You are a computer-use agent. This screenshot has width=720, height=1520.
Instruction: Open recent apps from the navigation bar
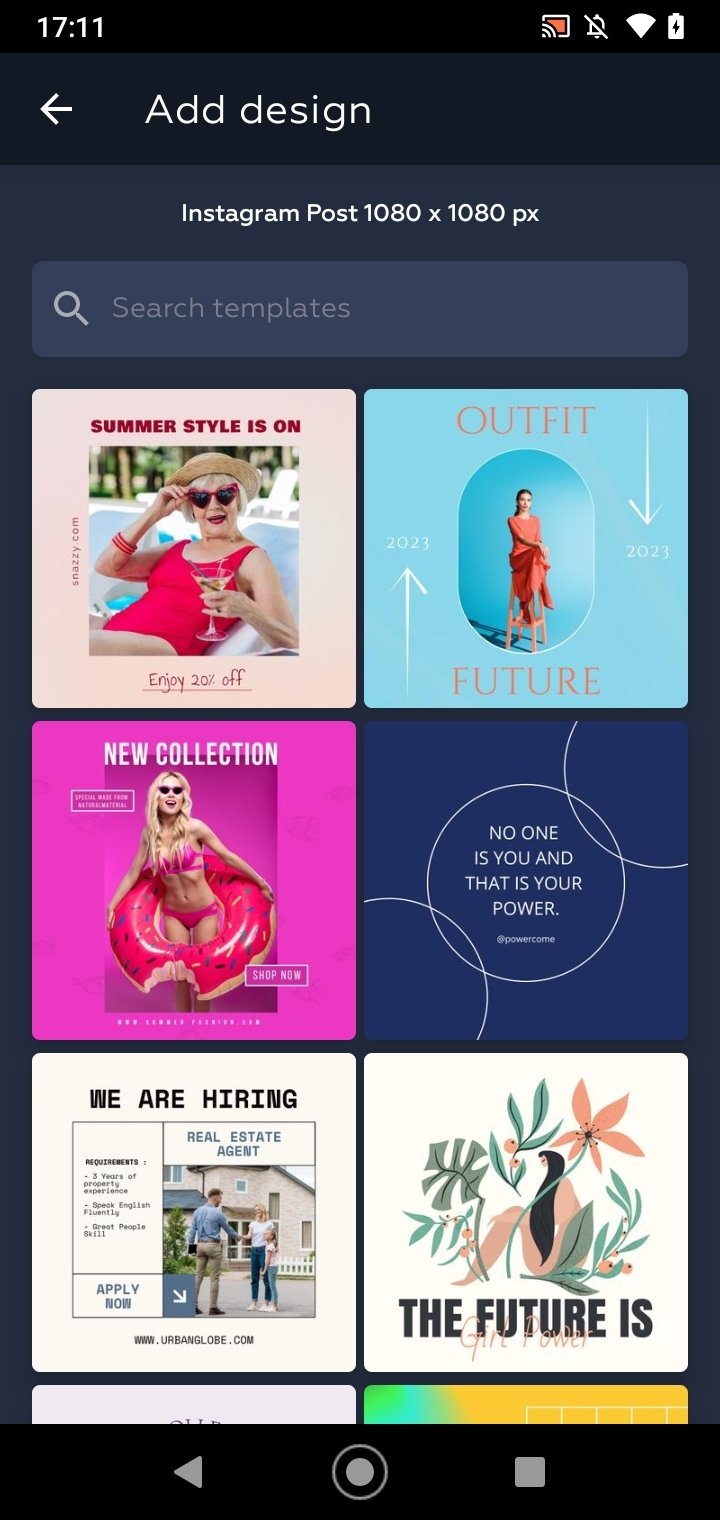point(530,1472)
